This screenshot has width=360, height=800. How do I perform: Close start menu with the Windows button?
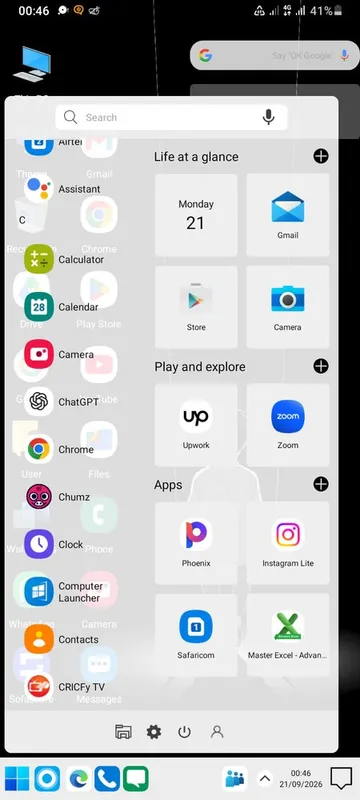pos(17,779)
